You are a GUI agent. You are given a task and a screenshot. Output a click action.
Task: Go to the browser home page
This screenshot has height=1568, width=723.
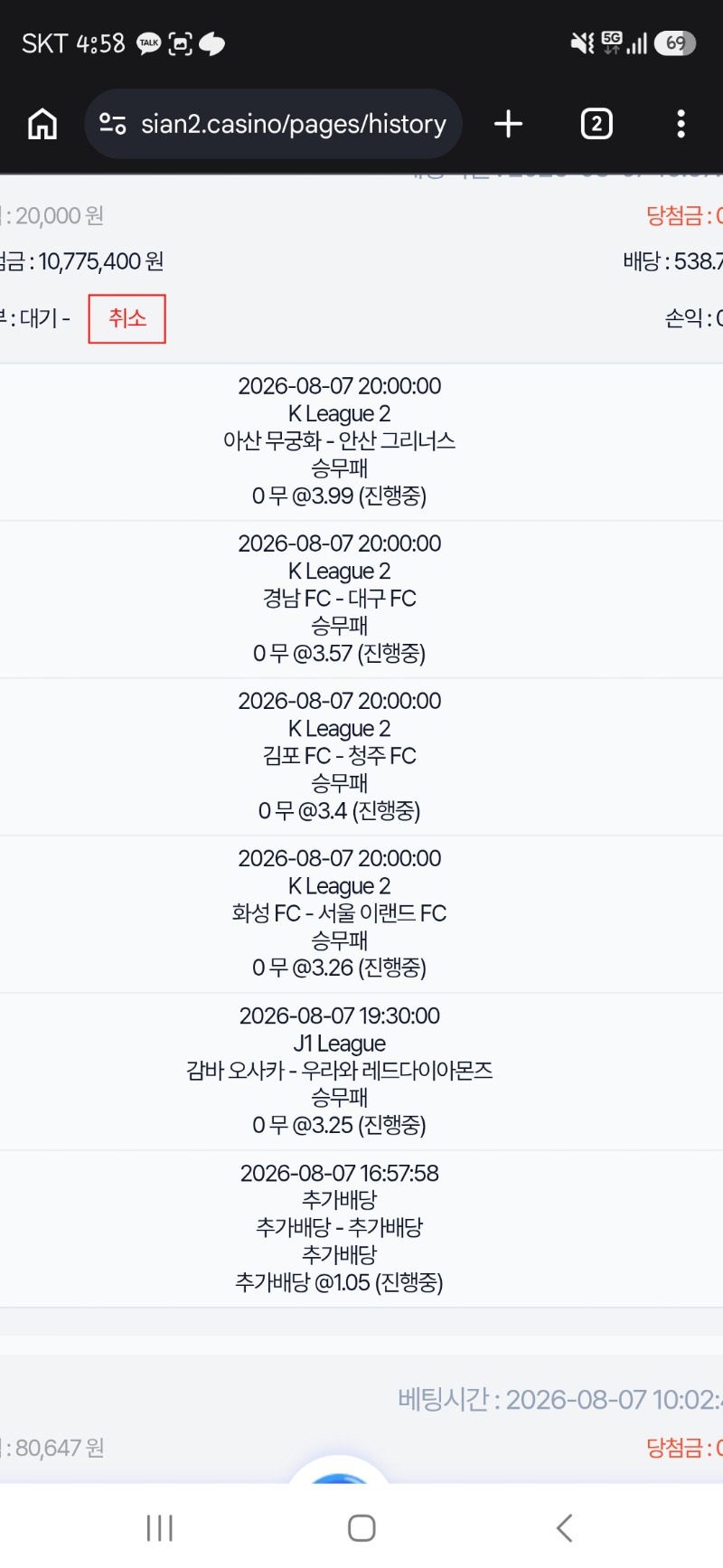(42, 124)
